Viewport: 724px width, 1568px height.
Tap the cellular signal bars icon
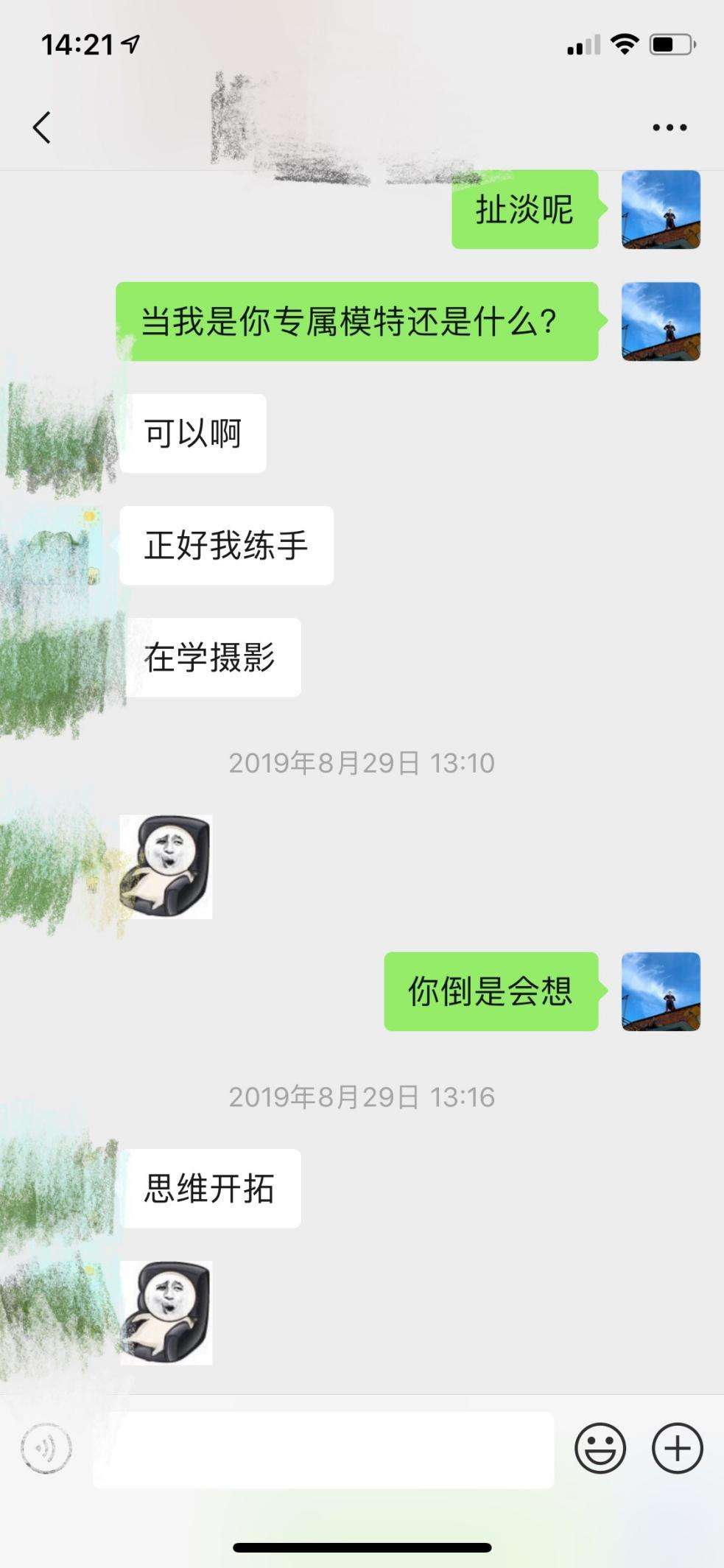[582, 44]
